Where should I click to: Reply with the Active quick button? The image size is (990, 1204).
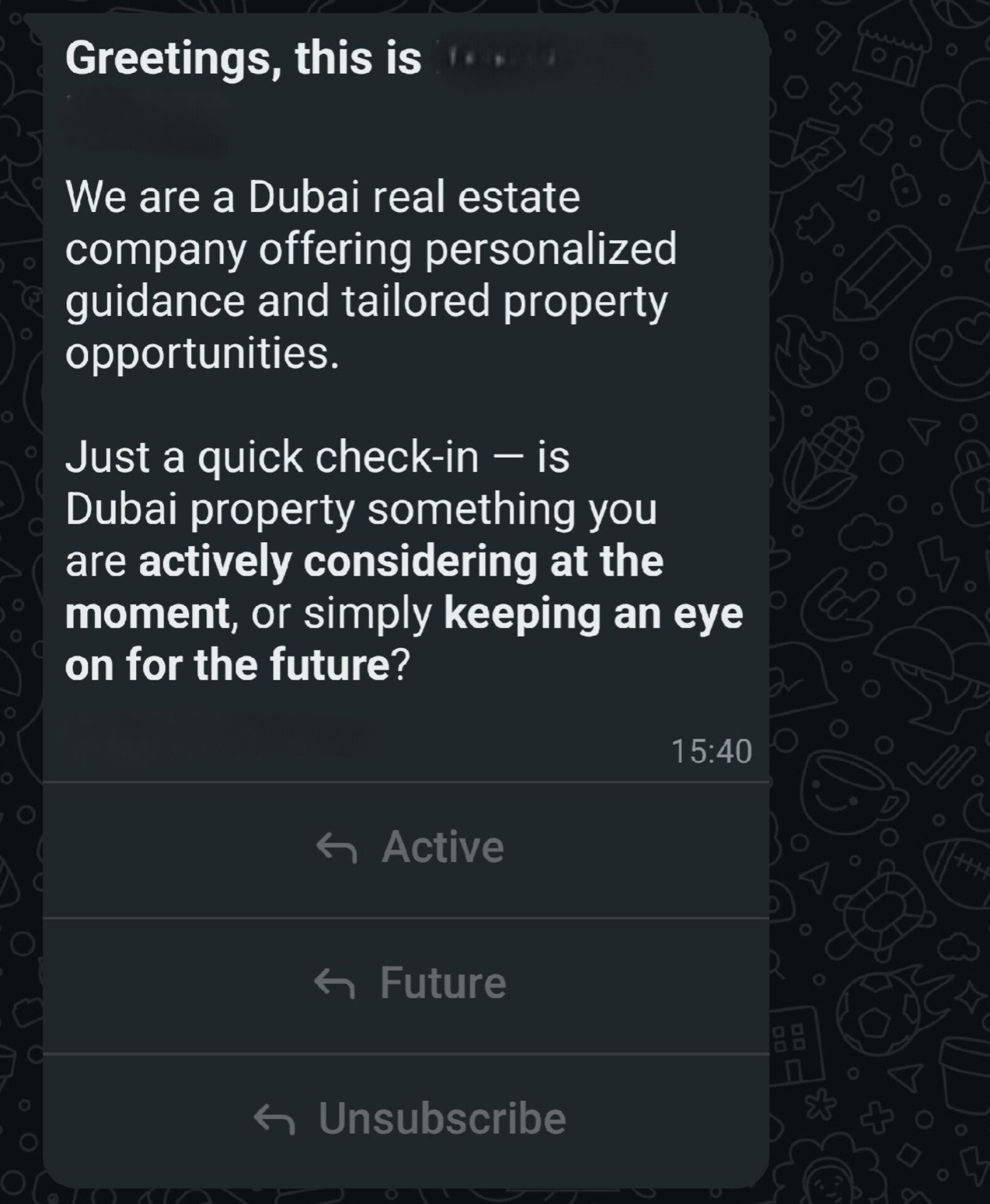click(x=410, y=848)
